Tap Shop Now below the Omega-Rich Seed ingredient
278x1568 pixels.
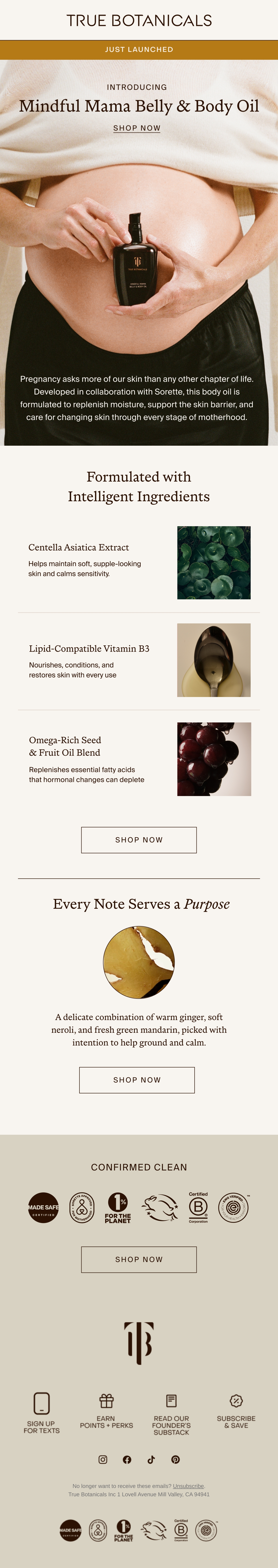click(x=139, y=840)
